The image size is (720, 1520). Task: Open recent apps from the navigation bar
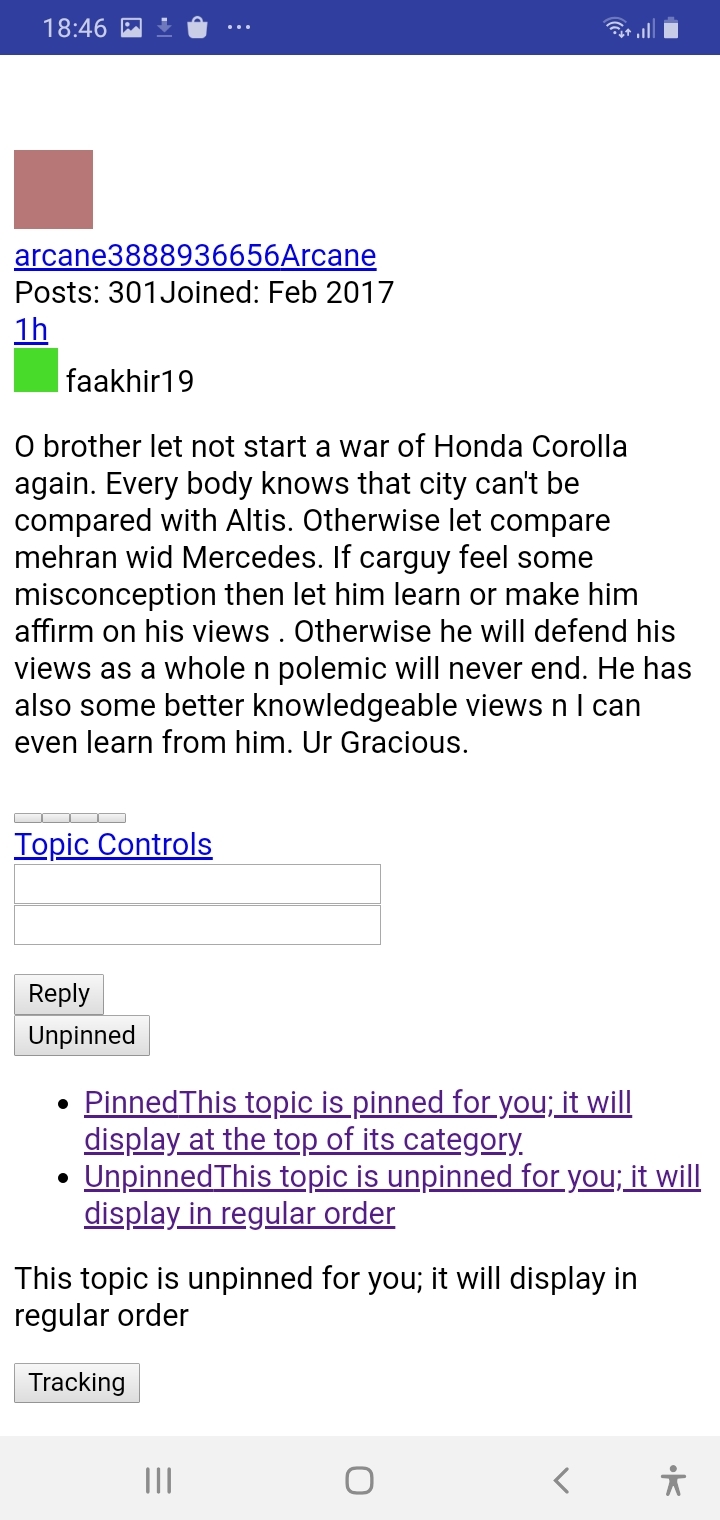pyautogui.click(x=158, y=1480)
